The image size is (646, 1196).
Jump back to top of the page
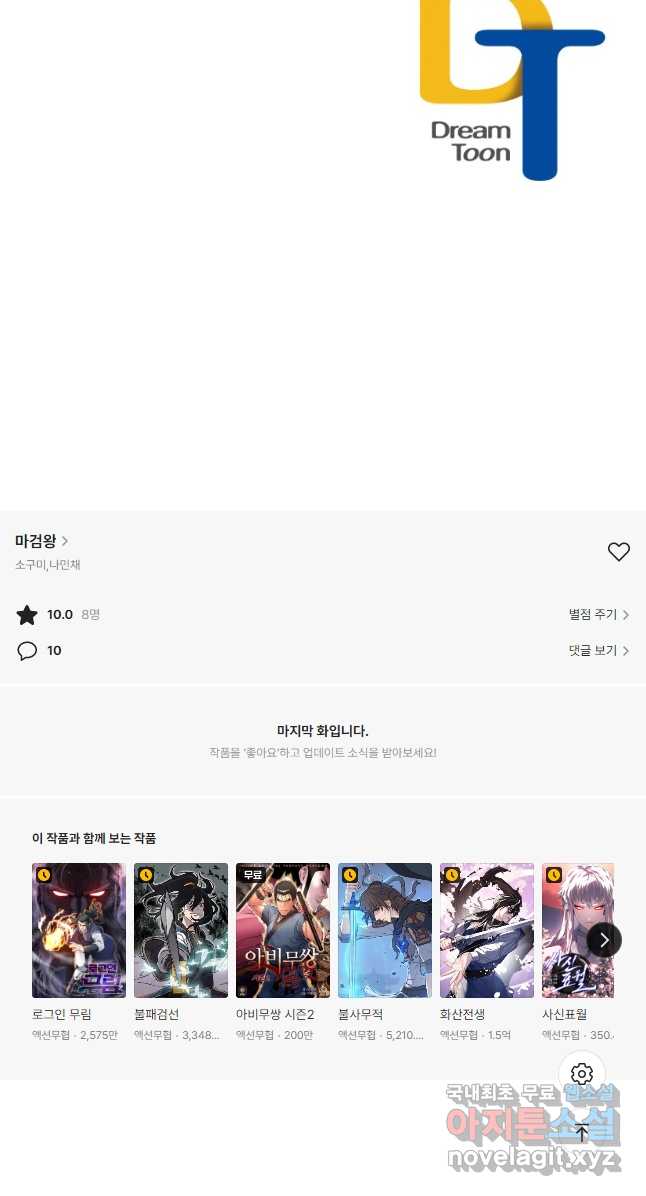coord(582,1133)
